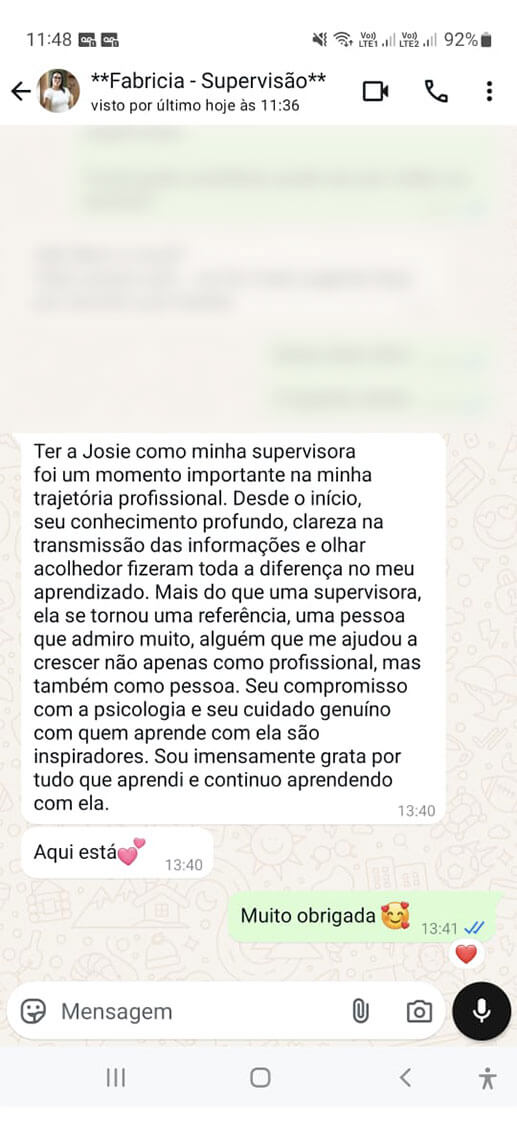
Task: Open the emoji and sticker picker
Action: (x=33, y=1011)
